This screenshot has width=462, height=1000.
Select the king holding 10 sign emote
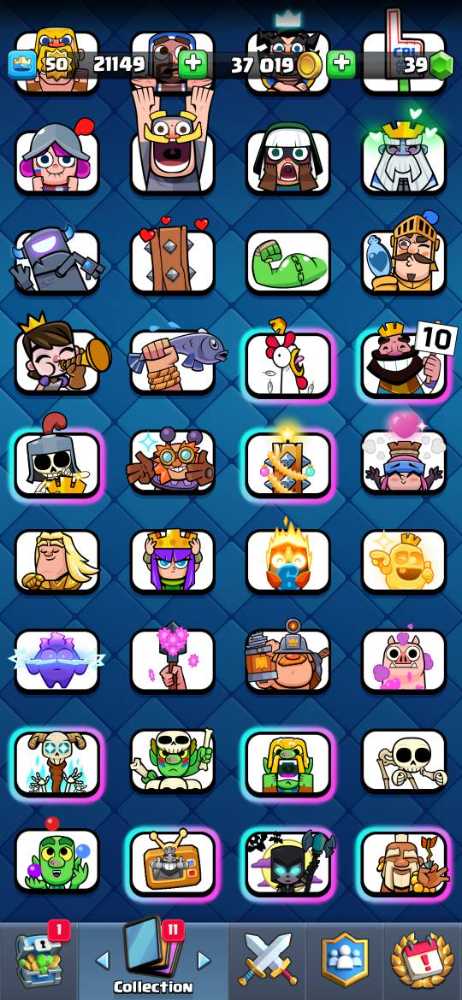click(x=404, y=362)
